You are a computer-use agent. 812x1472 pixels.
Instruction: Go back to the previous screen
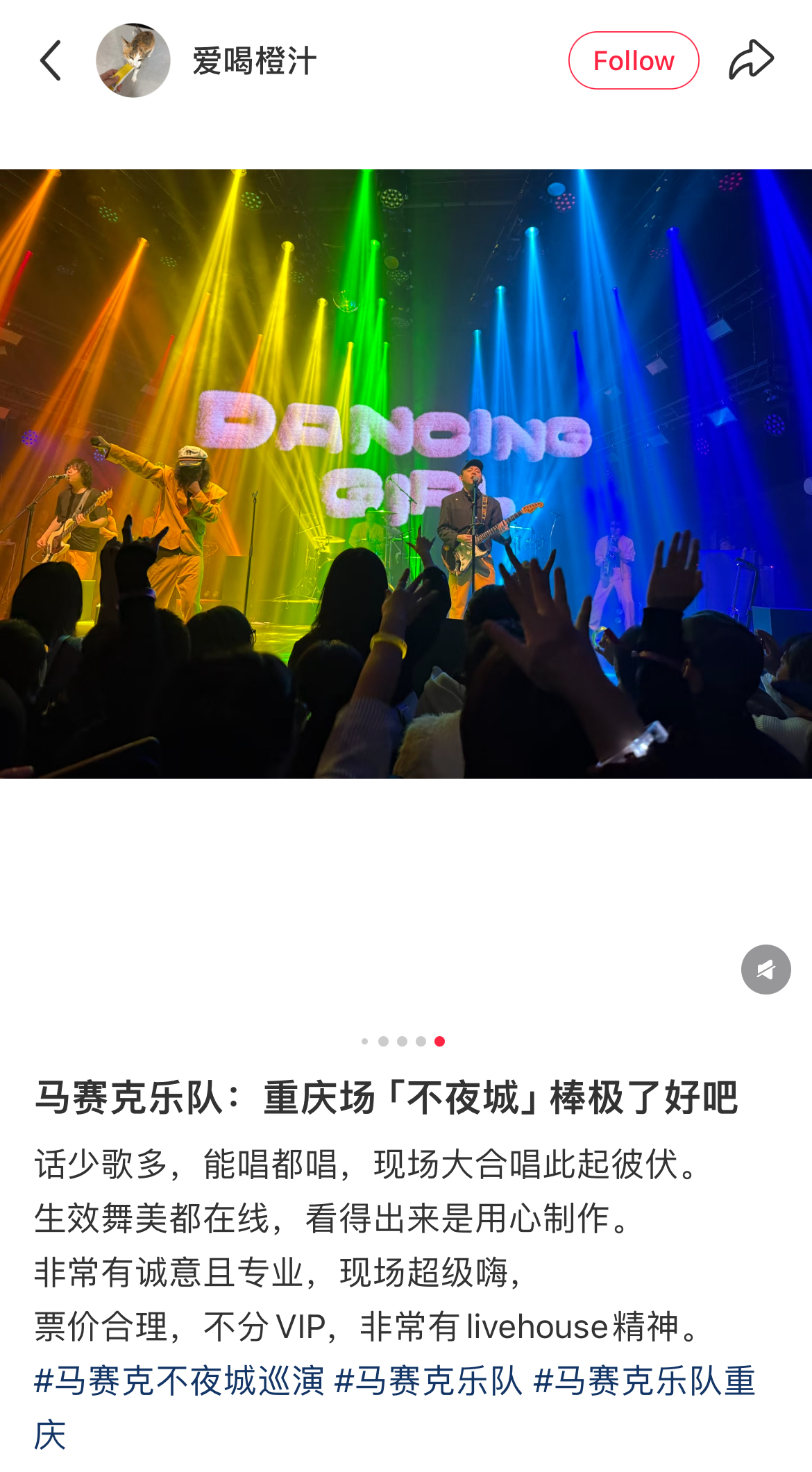[51, 60]
